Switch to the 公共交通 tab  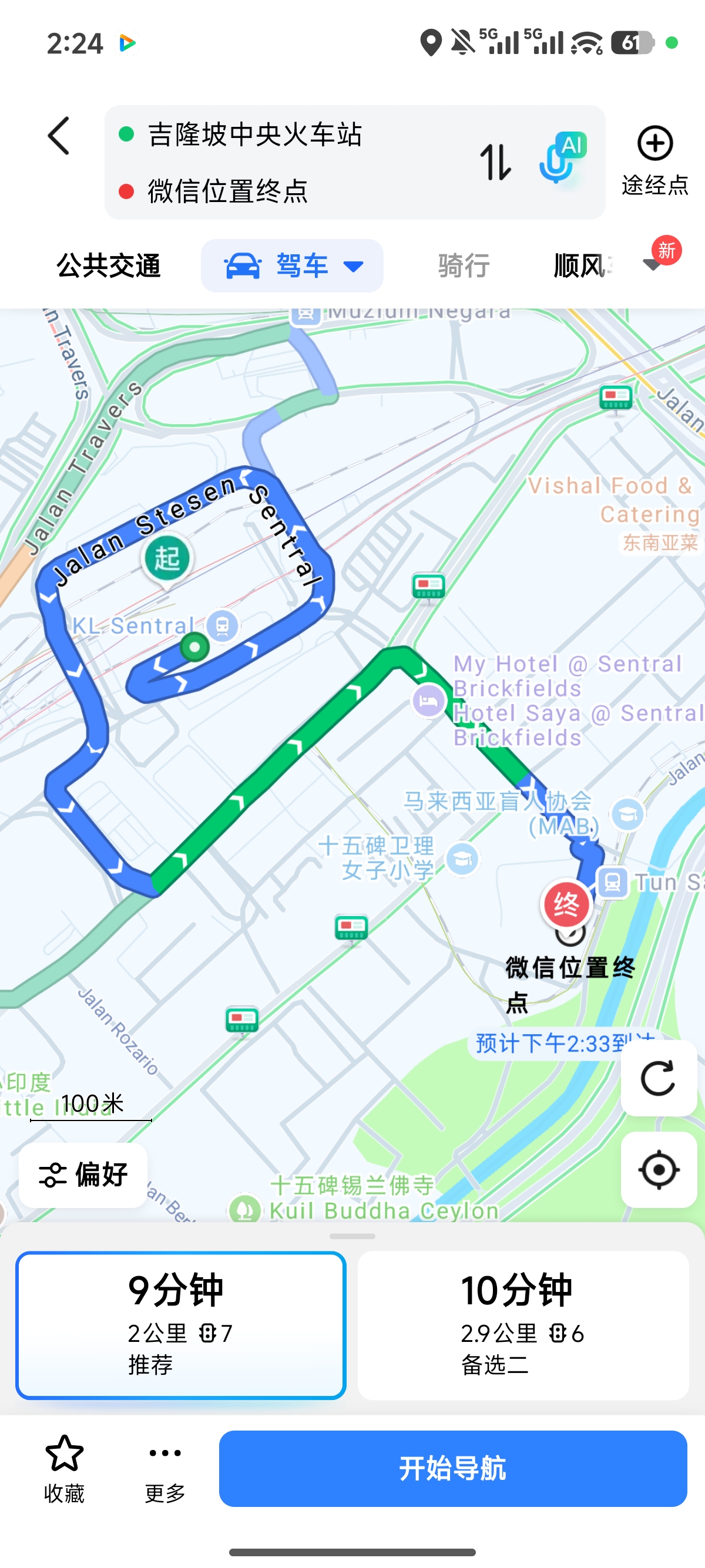pos(108,266)
